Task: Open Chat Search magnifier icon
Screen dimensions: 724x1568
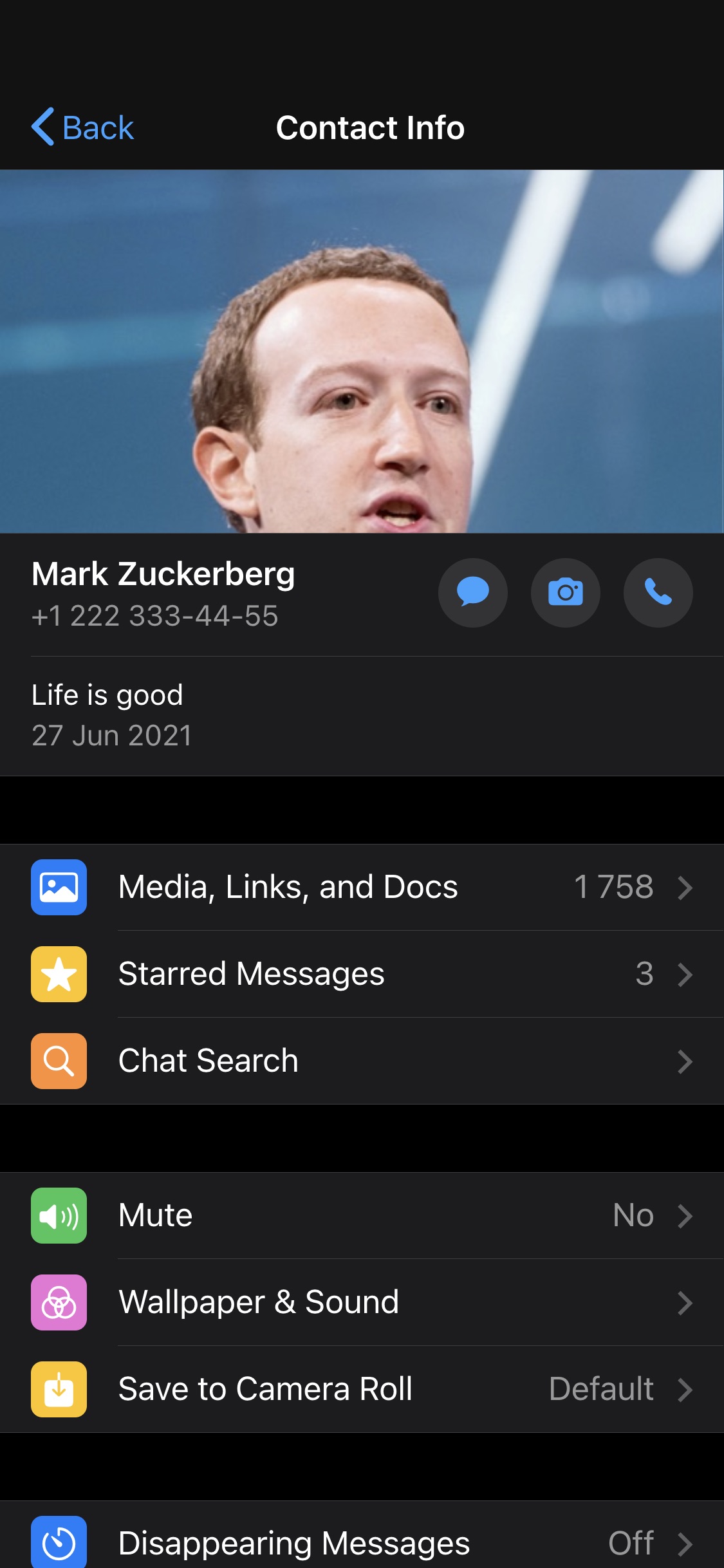Action: pyautogui.click(x=58, y=1061)
